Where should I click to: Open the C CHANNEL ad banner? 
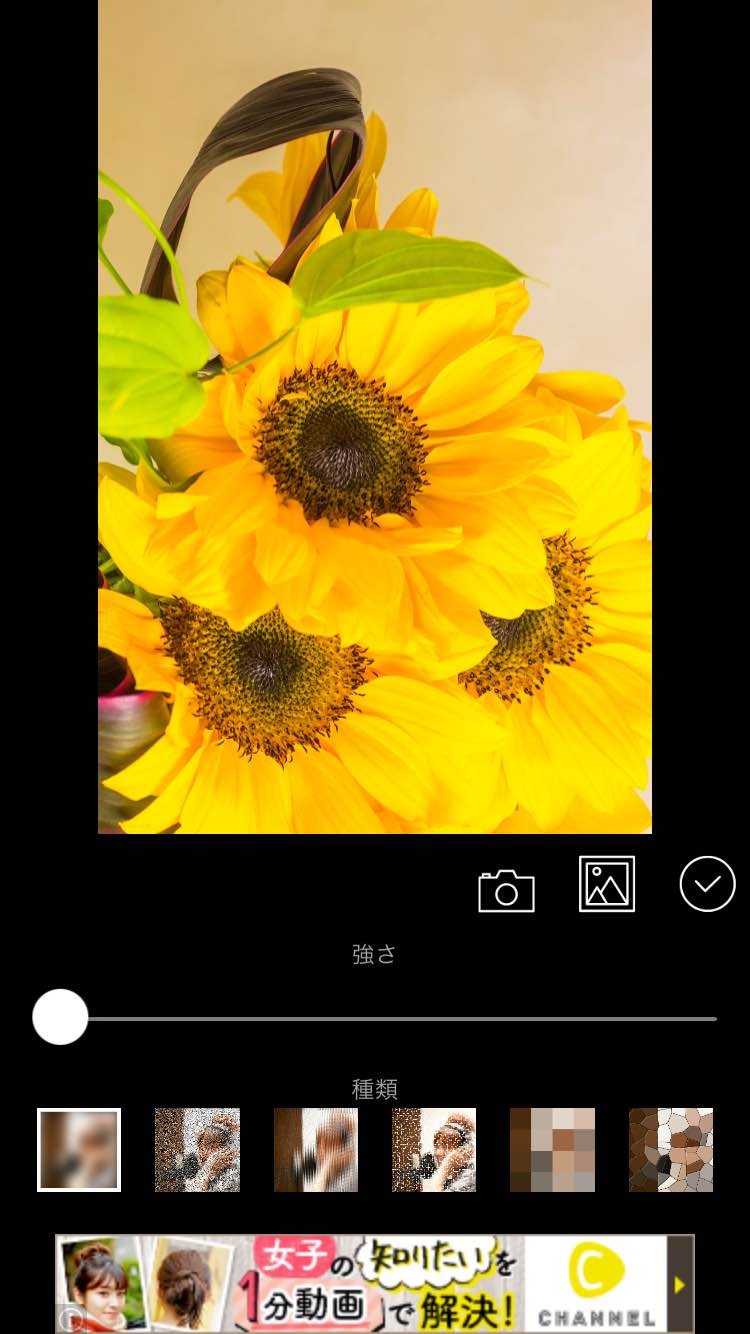374,1283
